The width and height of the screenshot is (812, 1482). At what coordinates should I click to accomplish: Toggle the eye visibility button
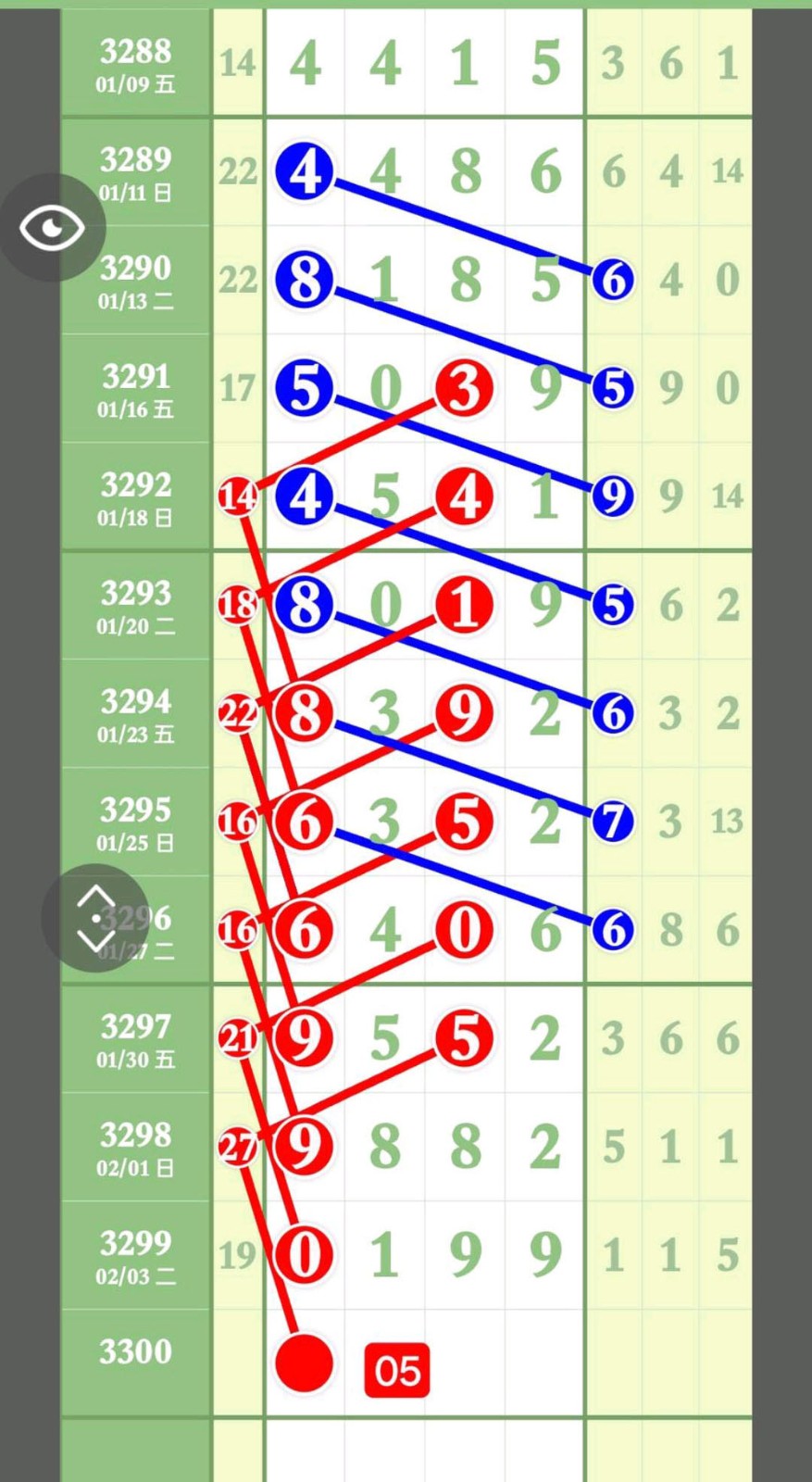pos(53,228)
